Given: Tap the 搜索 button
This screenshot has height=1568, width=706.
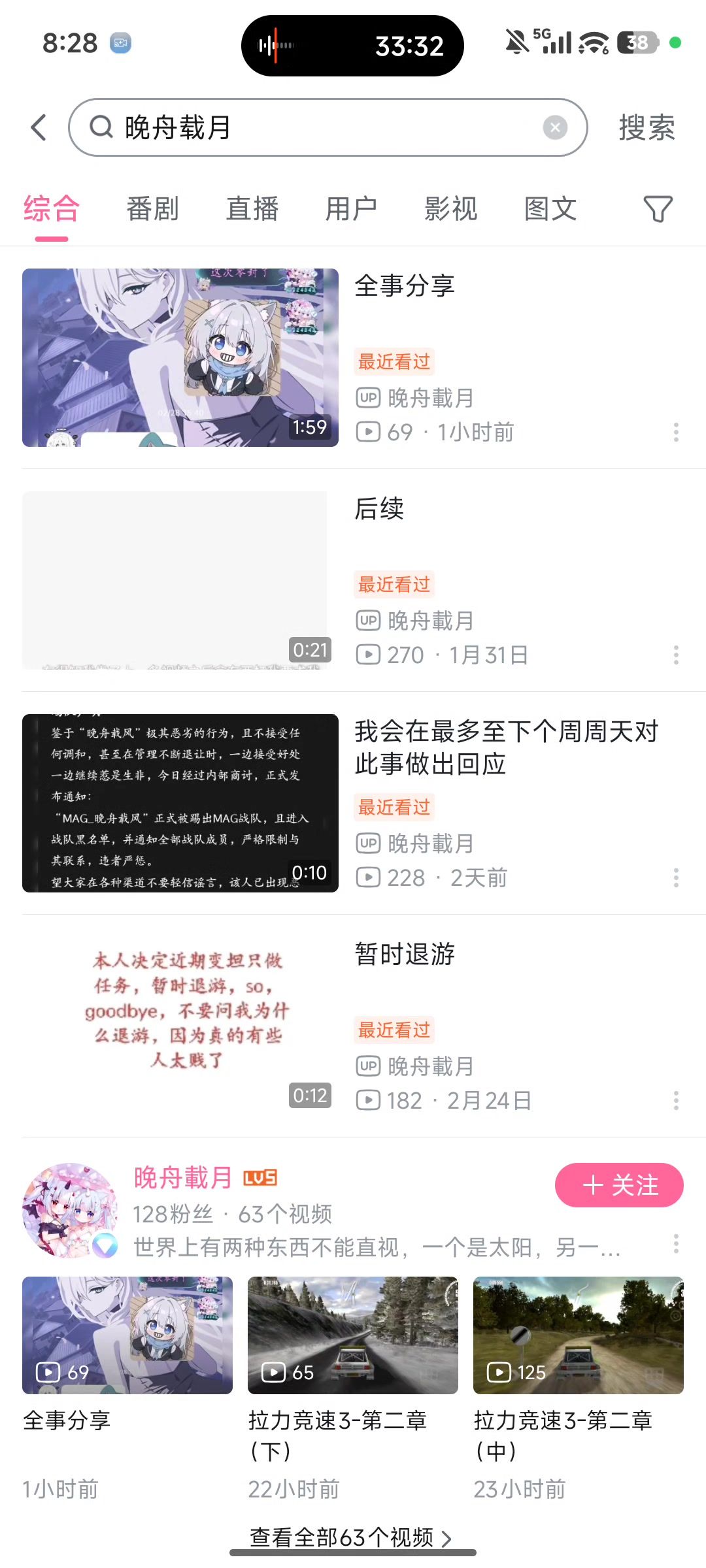Looking at the screenshot, I should [x=647, y=127].
